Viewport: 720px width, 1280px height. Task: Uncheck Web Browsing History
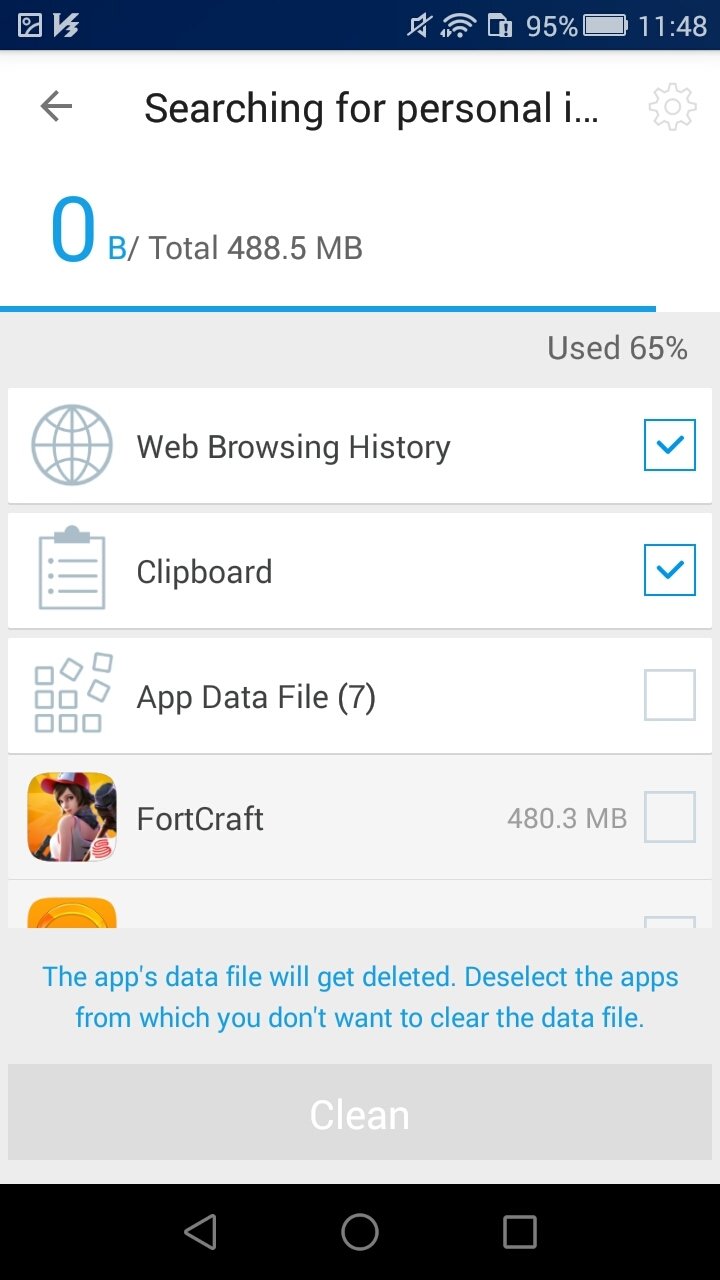pos(669,445)
